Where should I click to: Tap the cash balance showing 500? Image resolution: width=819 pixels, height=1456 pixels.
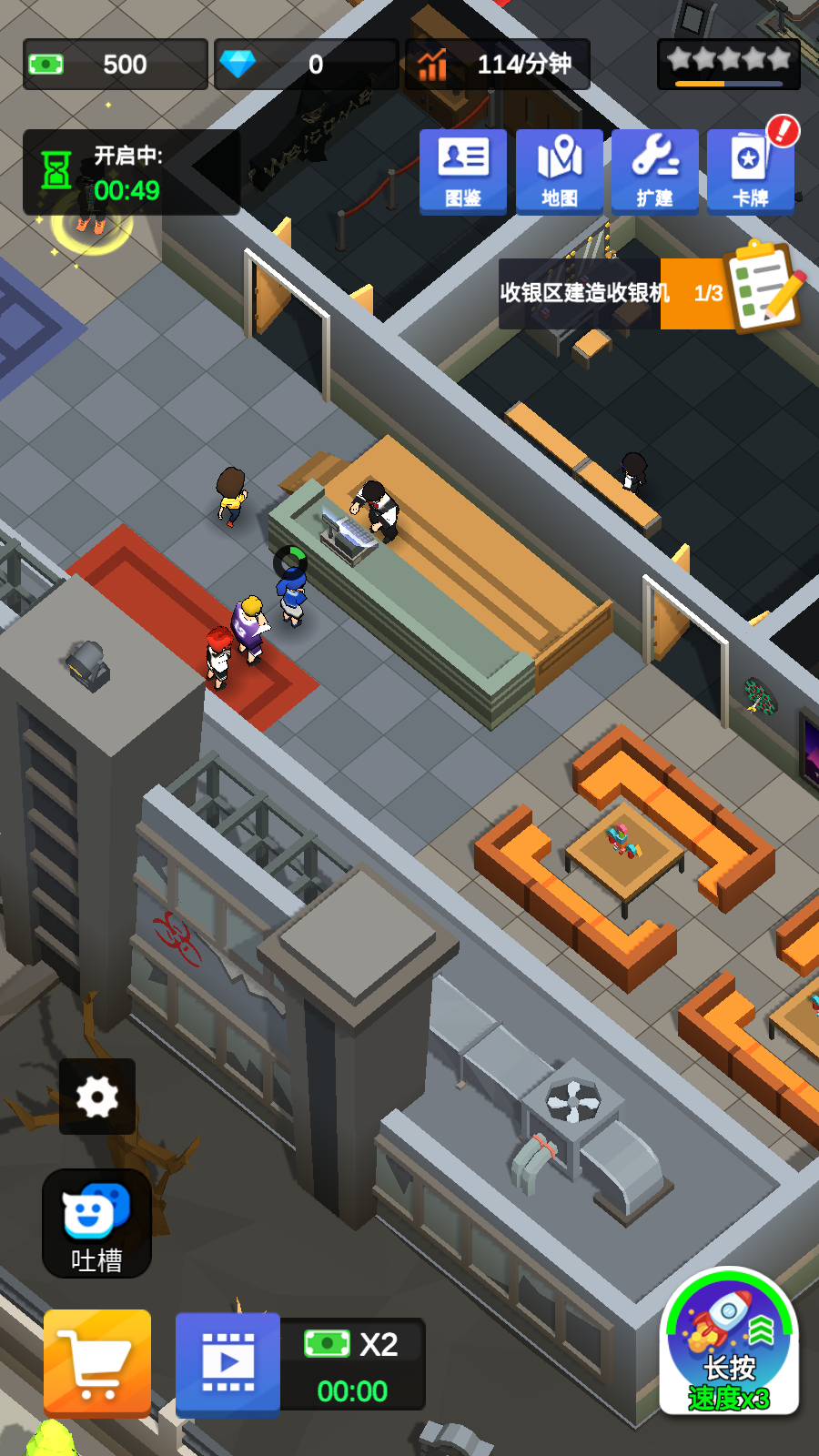tap(115, 65)
